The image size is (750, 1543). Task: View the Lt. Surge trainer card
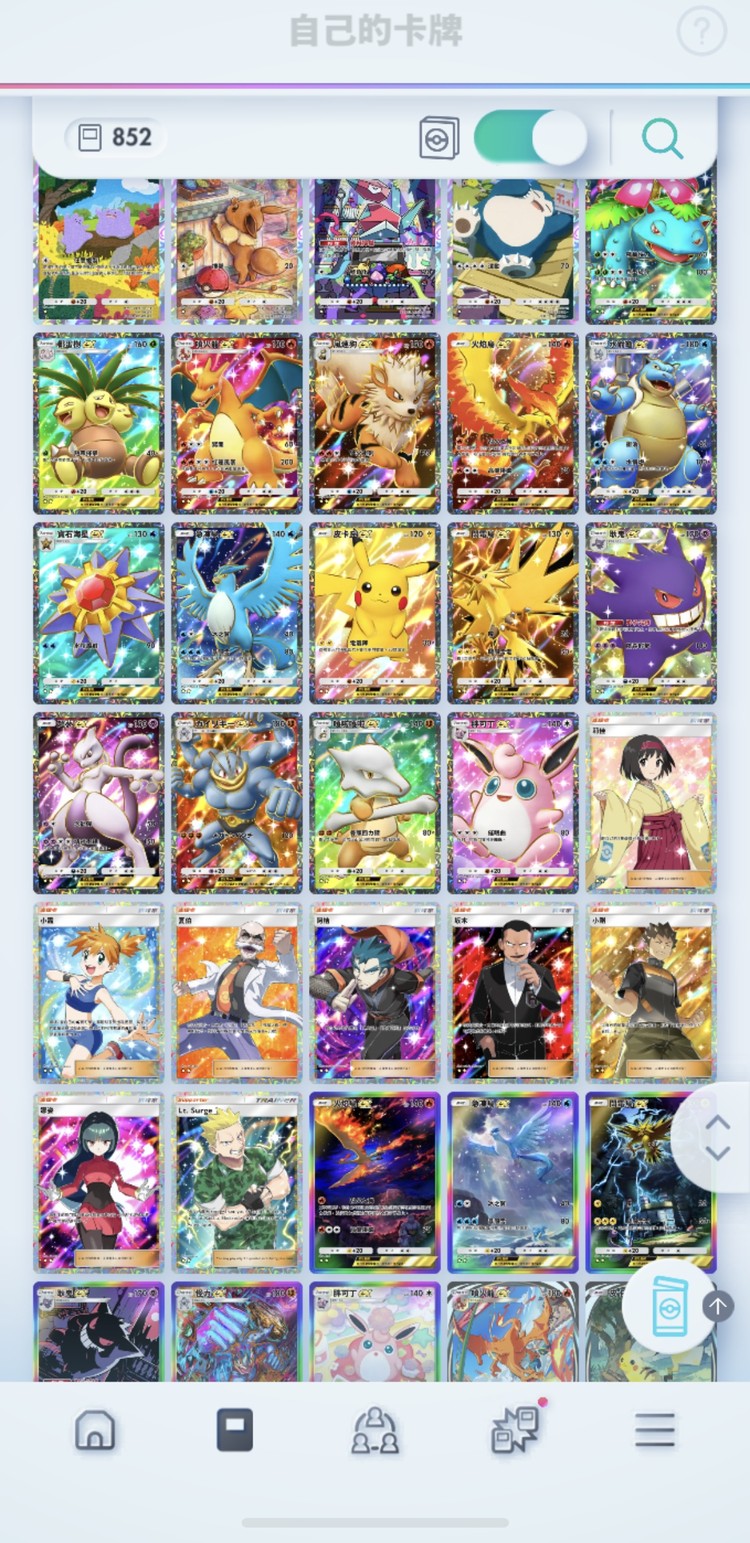pyautogui.click(x=236, y=1182)
